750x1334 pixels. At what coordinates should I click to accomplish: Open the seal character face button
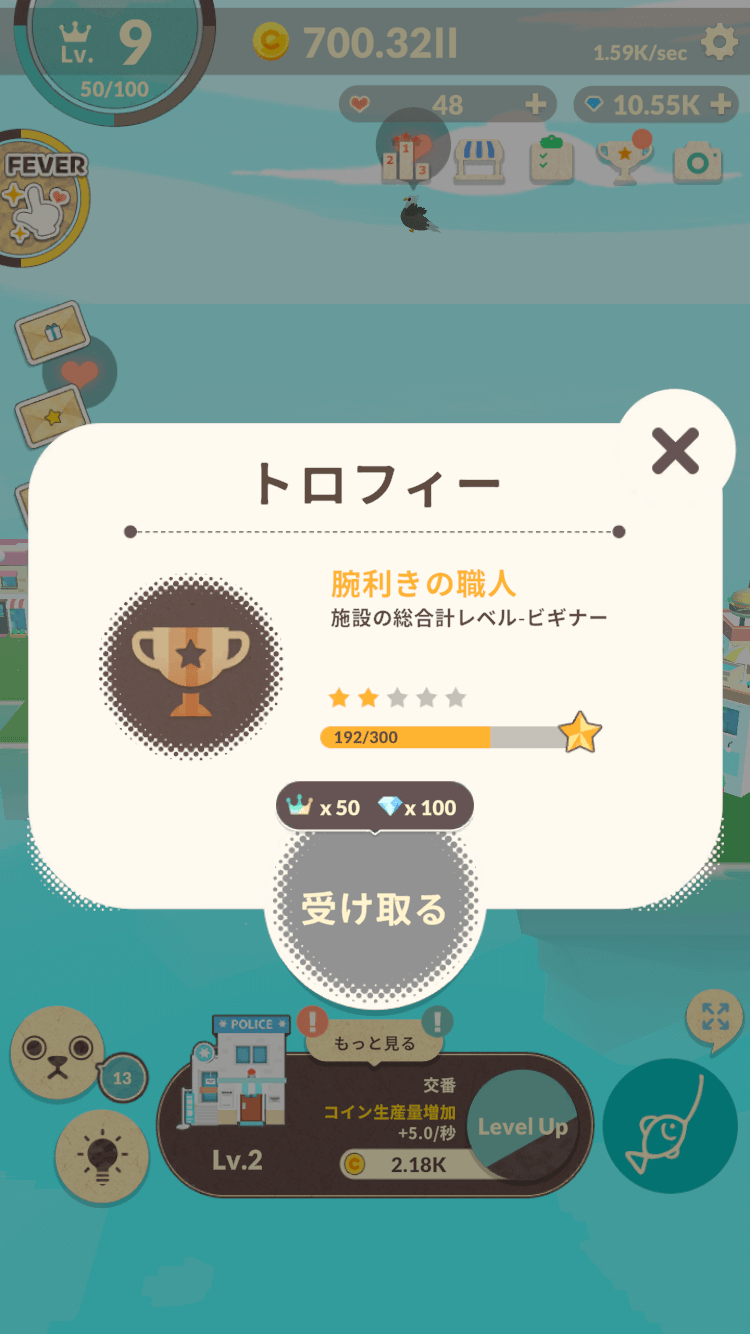coord(55,1052)
